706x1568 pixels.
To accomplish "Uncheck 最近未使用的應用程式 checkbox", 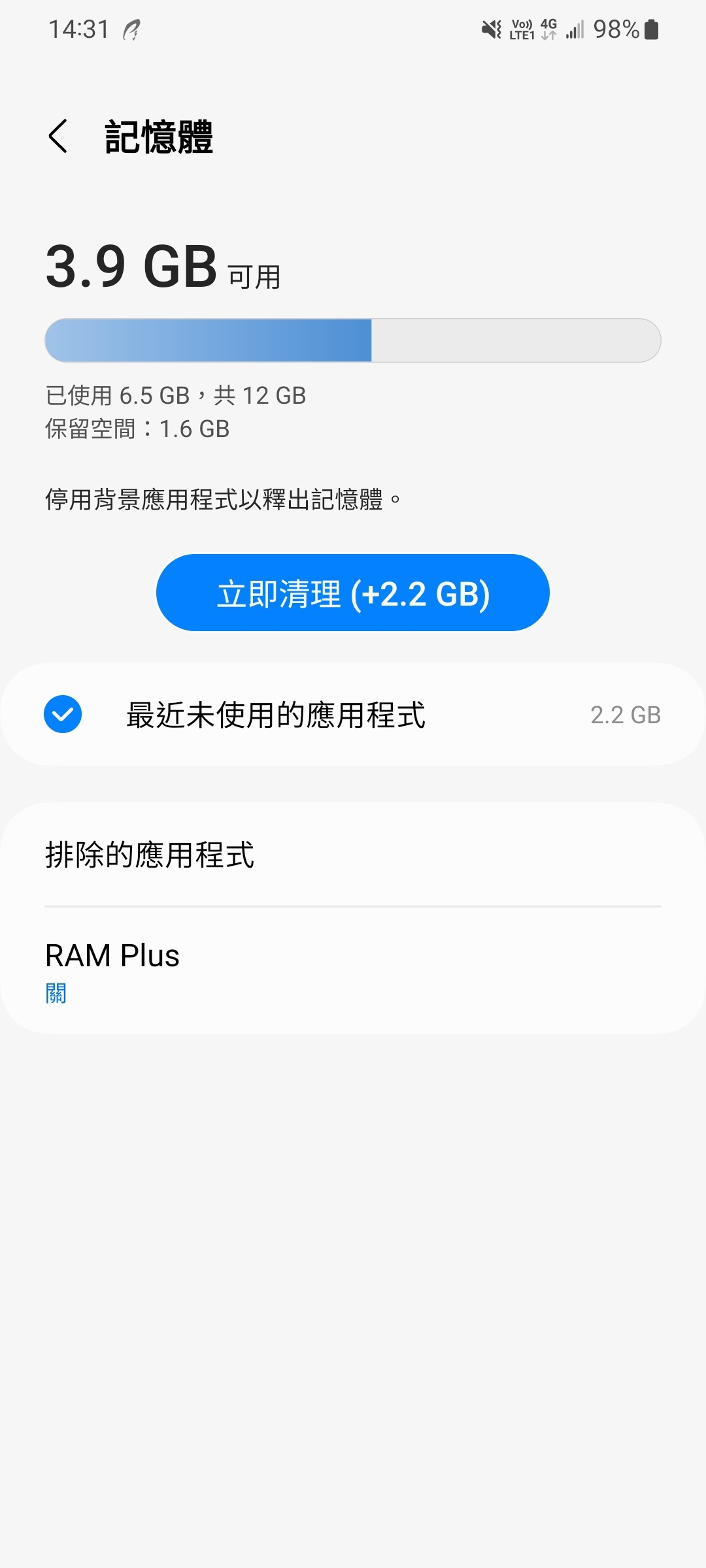I will click(63, 714).
